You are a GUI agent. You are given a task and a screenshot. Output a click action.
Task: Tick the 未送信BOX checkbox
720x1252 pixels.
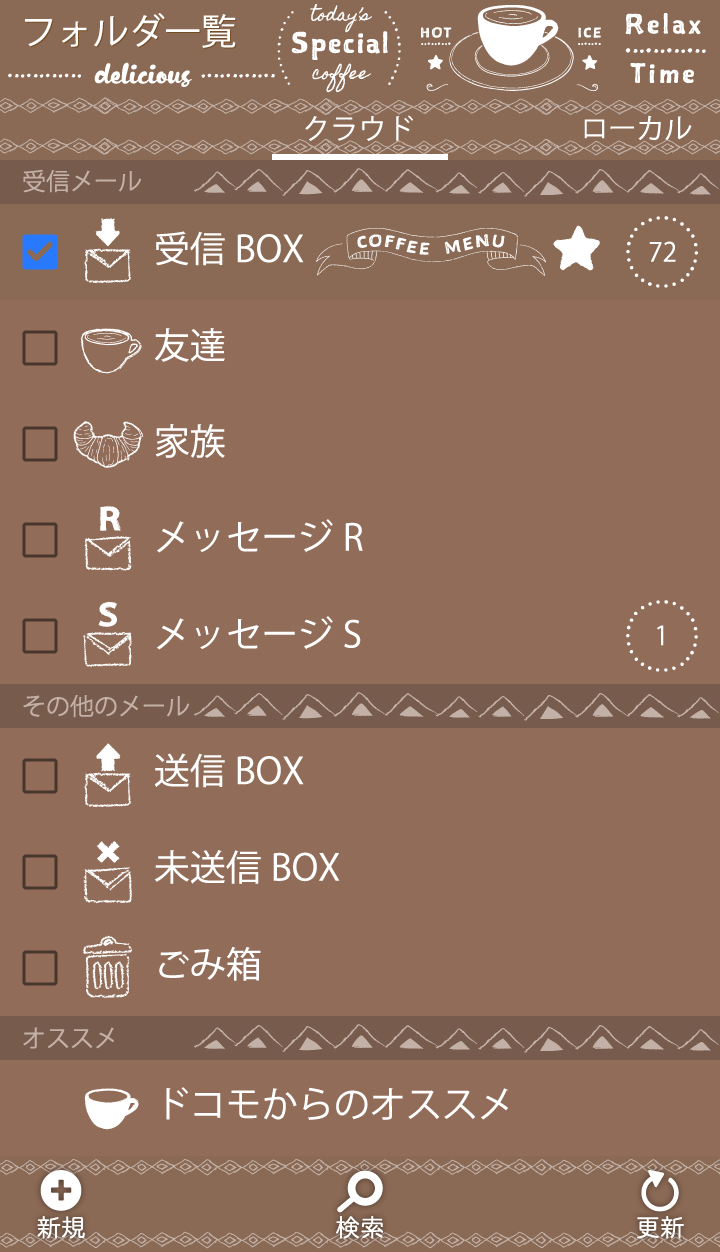[40, 871]
